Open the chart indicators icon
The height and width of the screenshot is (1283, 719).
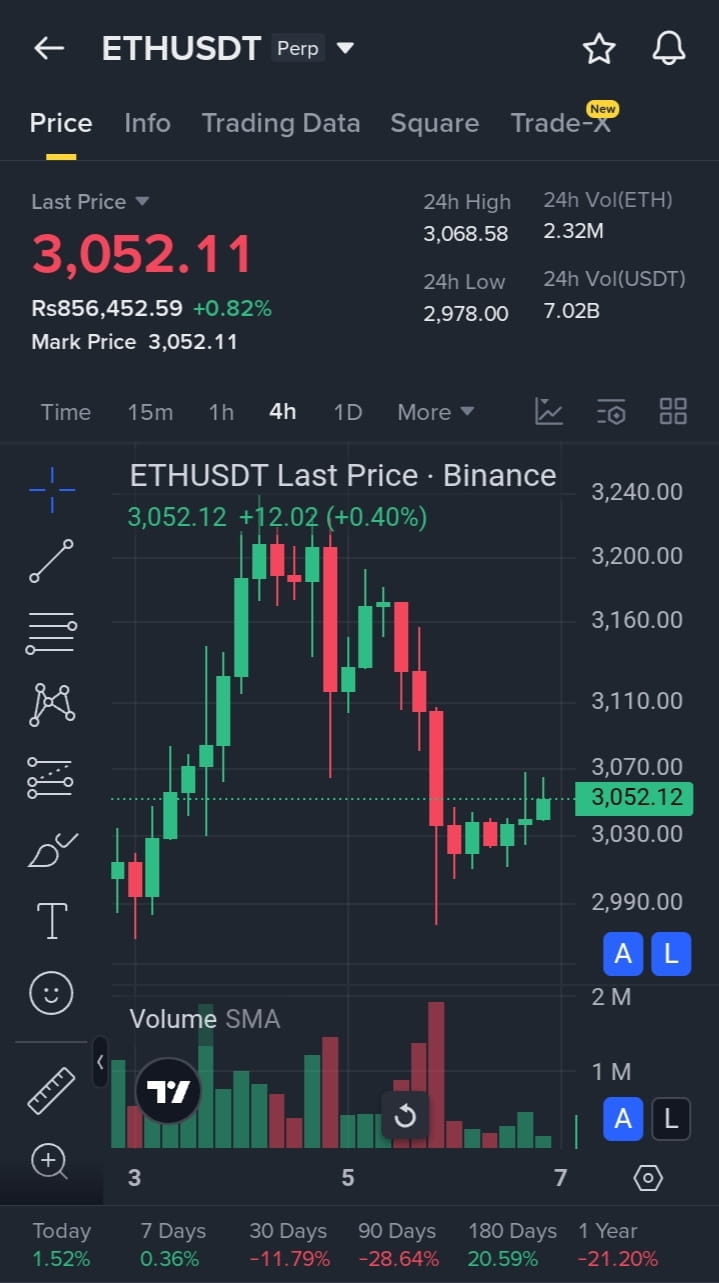549,411
